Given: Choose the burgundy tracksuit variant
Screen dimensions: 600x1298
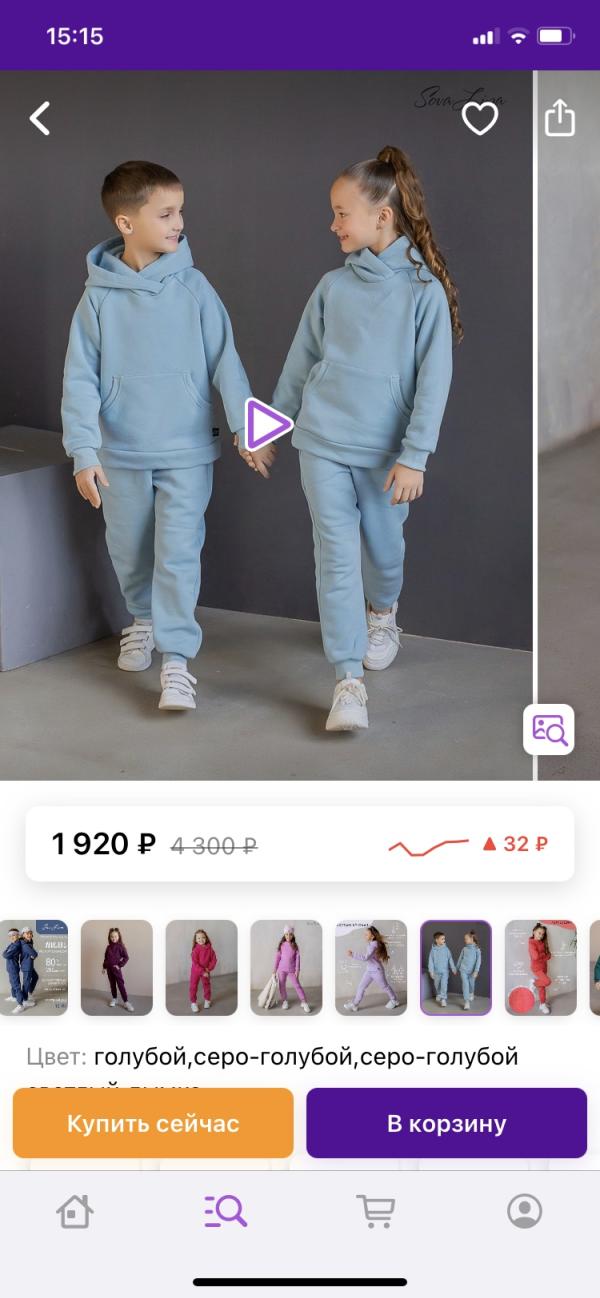Looking at the screenshot, I should [117, 968].
